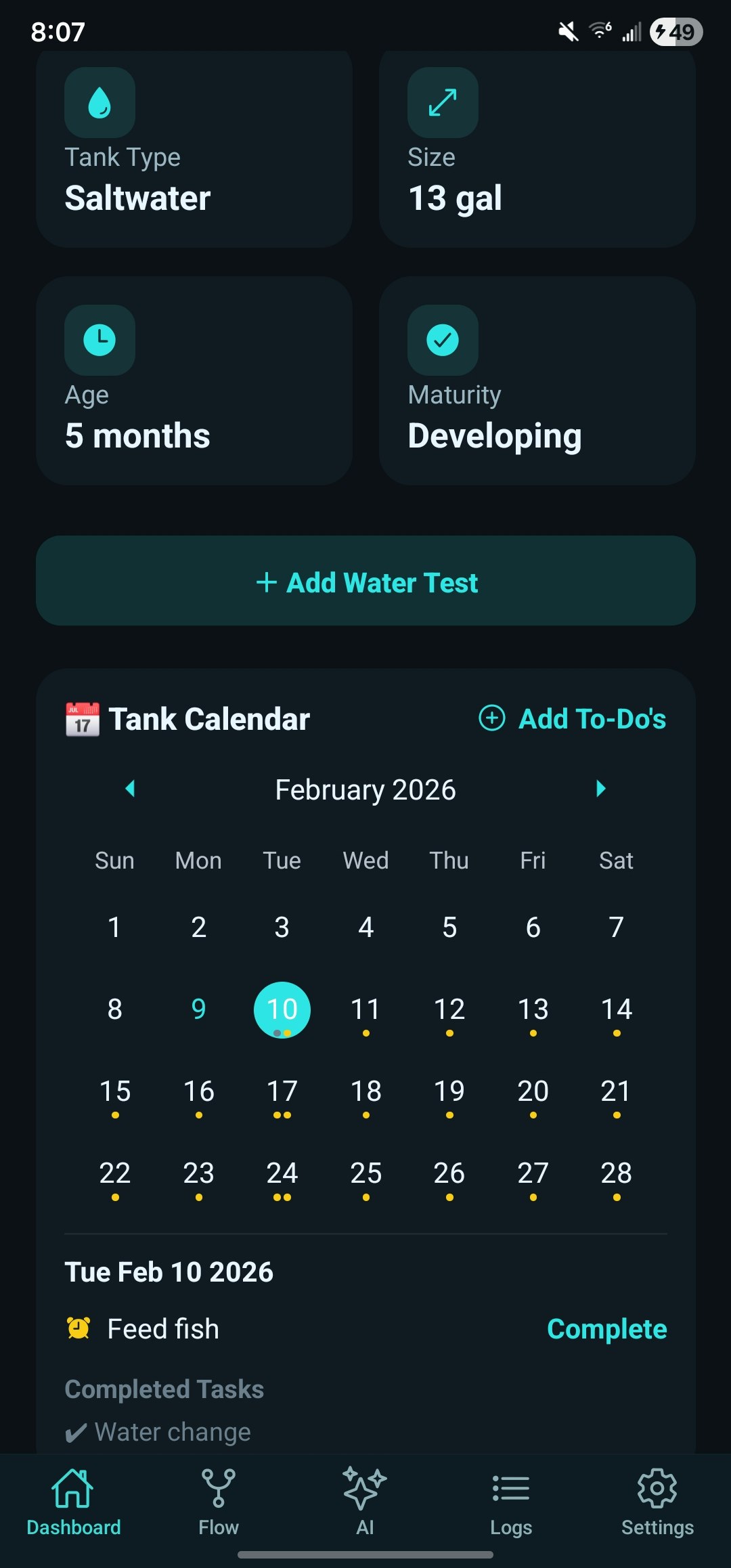The image size is (731, 1568).
Task: Add a new water test
Action: (365, 582)
